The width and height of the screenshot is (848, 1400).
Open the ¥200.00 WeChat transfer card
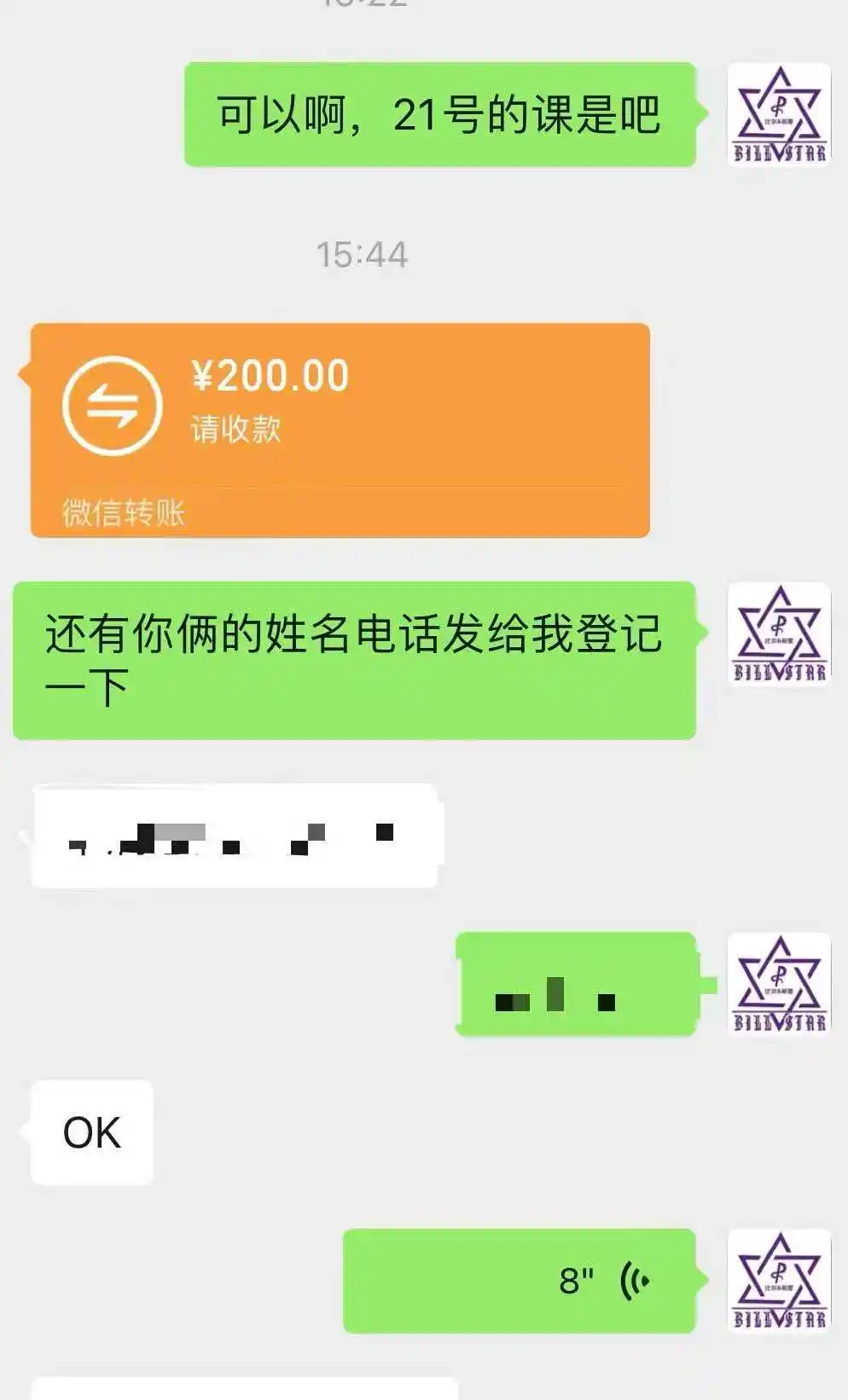coord(340,429)
